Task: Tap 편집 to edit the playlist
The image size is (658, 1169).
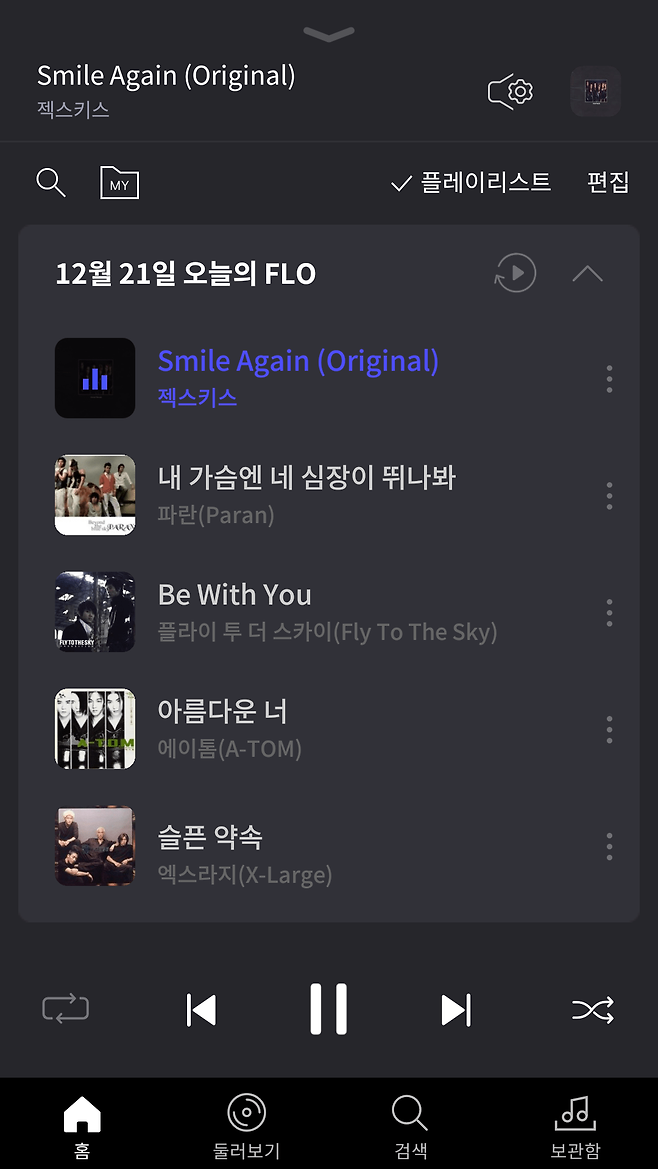Action: click(x=608, y=182)
